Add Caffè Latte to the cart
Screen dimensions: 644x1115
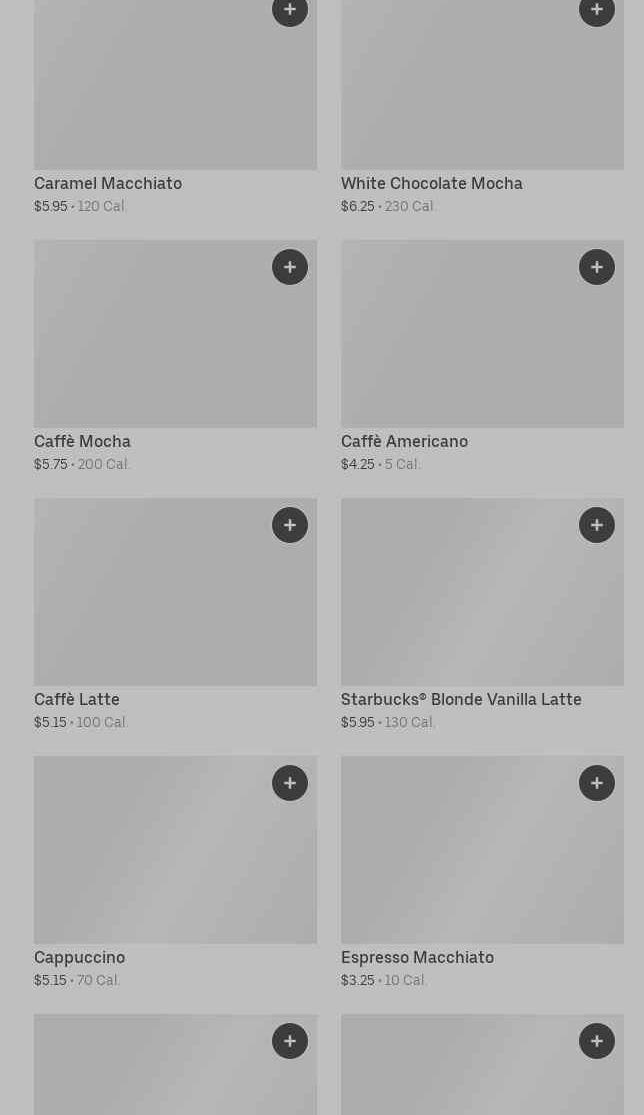pos(290,525)
